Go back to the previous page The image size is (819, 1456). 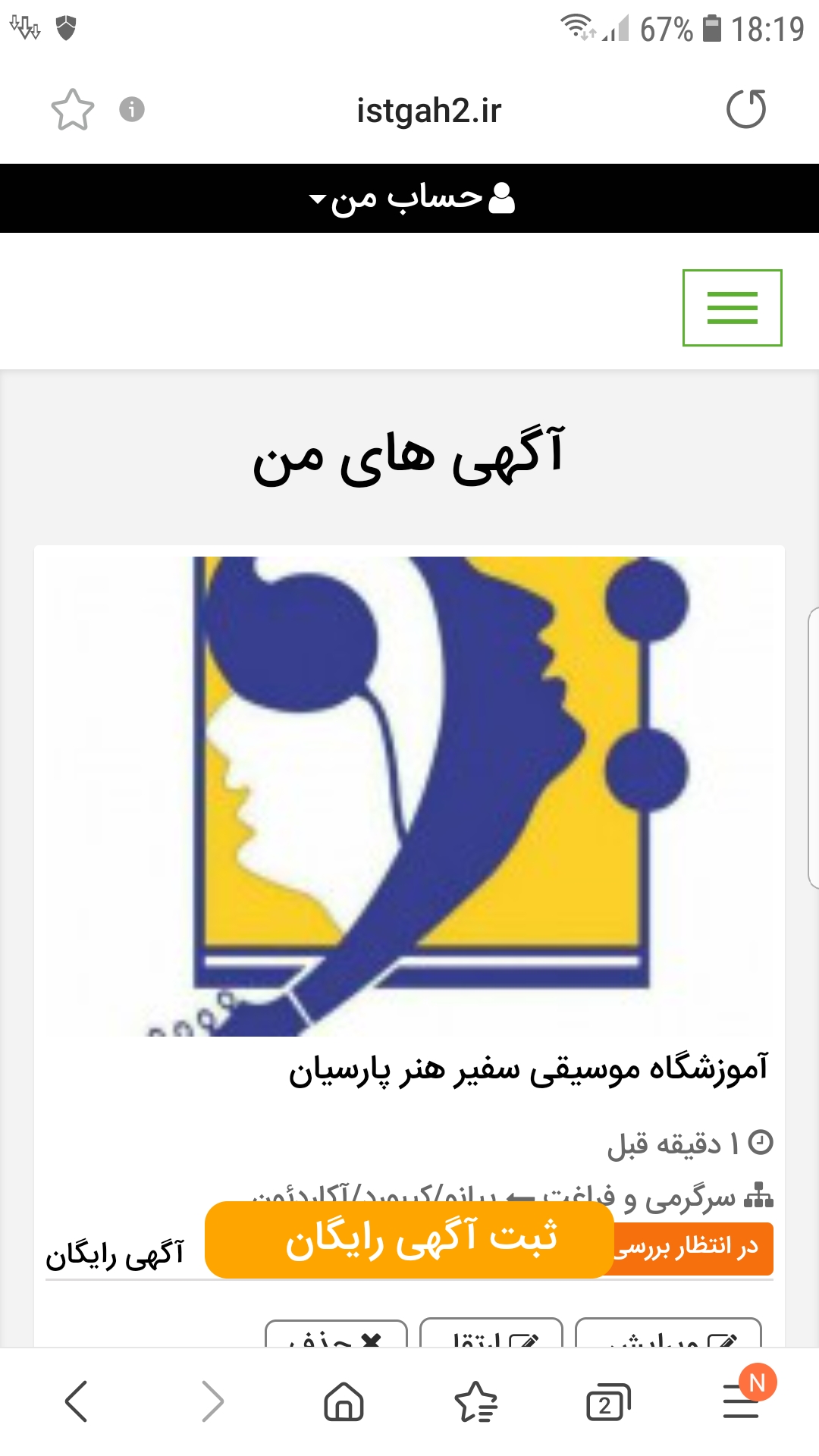pos(77,1401)
